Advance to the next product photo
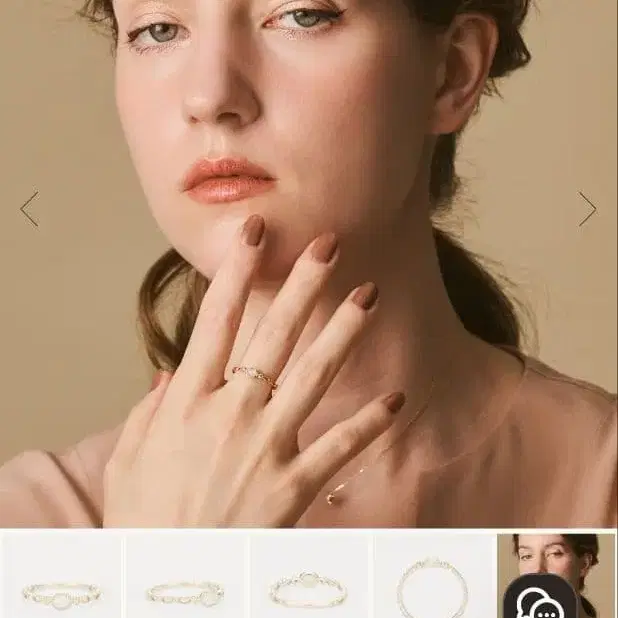 click(x=587, y=209)
